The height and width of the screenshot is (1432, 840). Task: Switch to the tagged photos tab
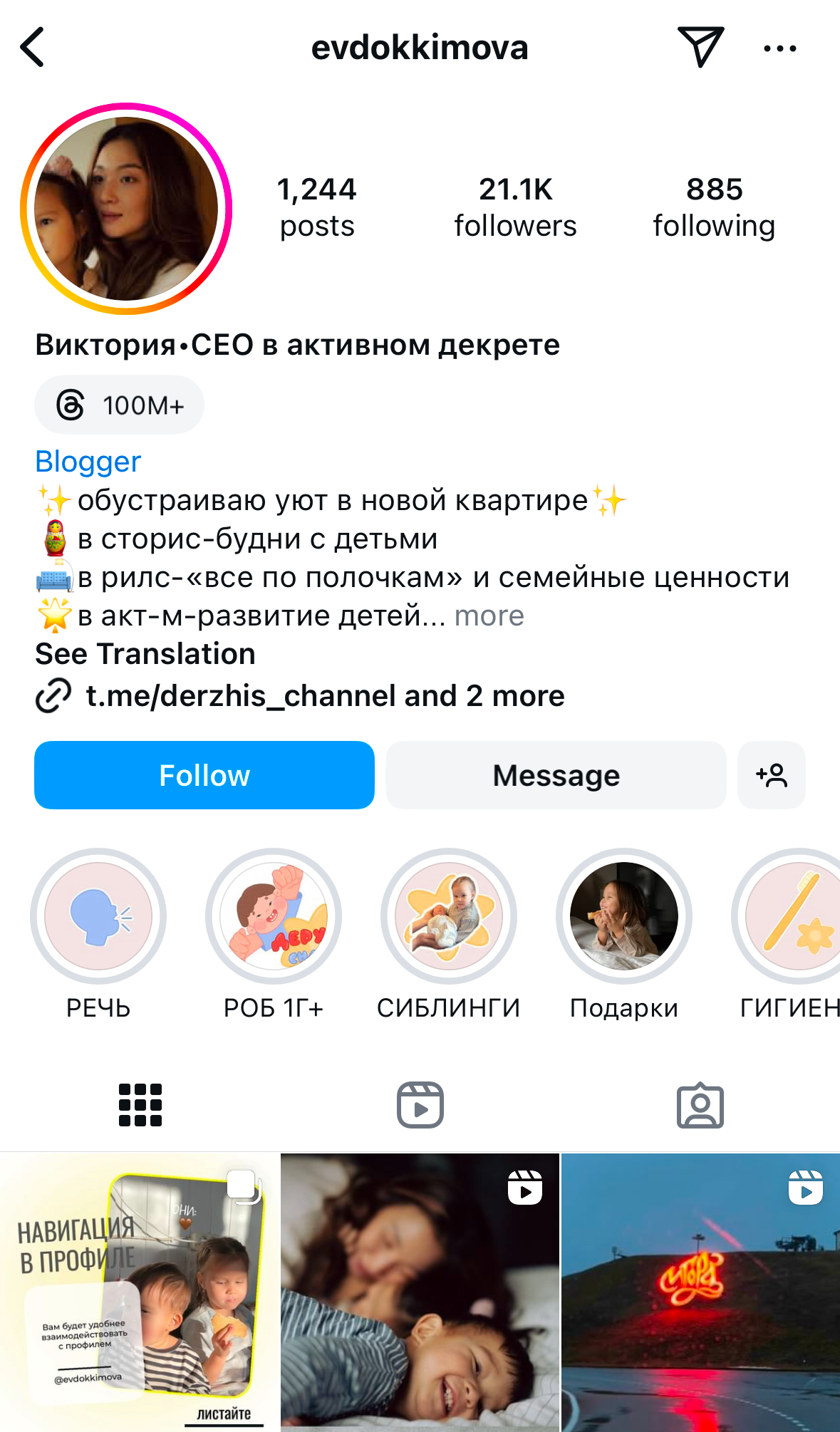pyautogui.click(x=700, y=1105)
